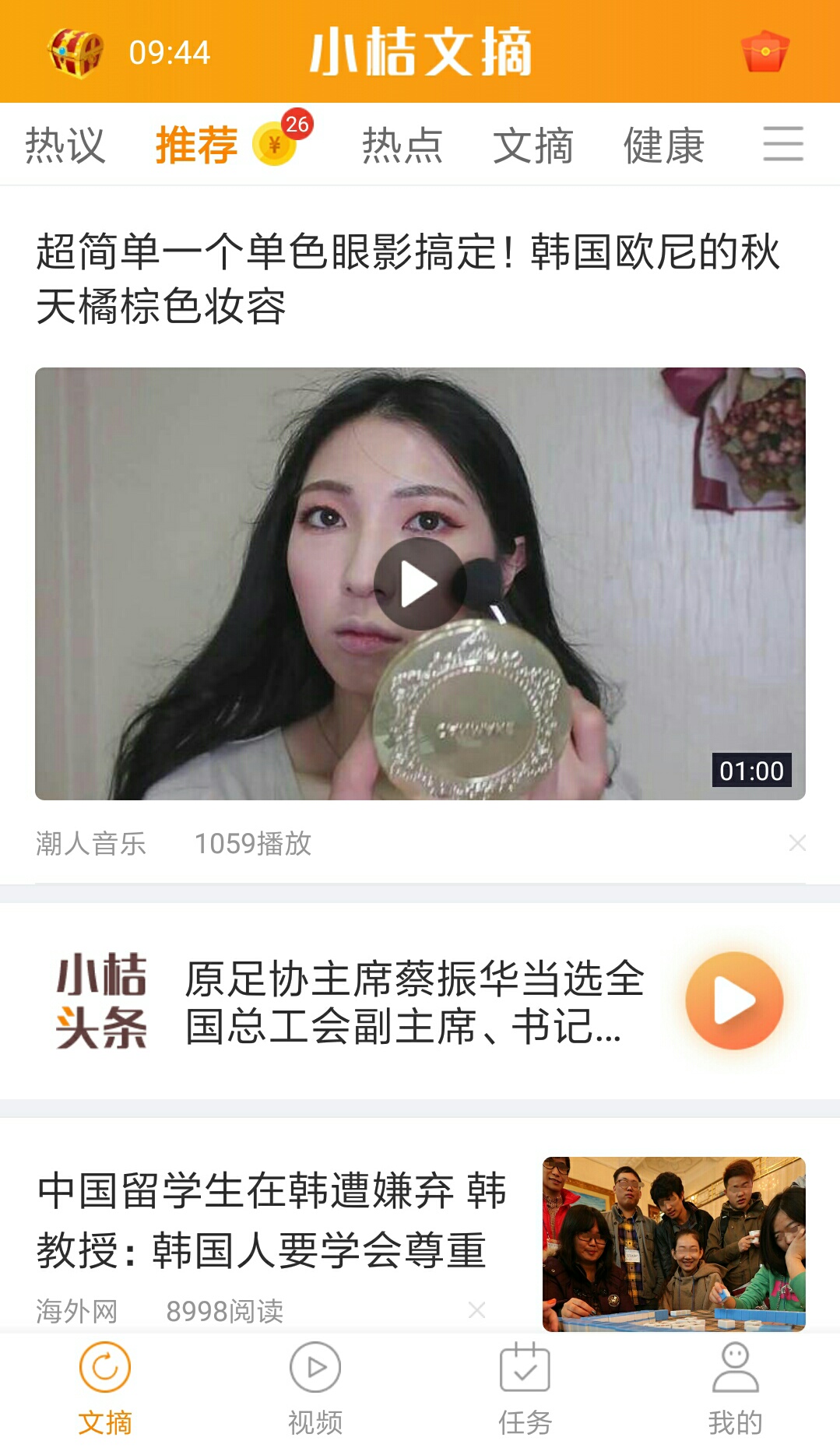Dismiss the 海外网 article
Viewport: 840px width, 1448px height.
click(477, 1310)
